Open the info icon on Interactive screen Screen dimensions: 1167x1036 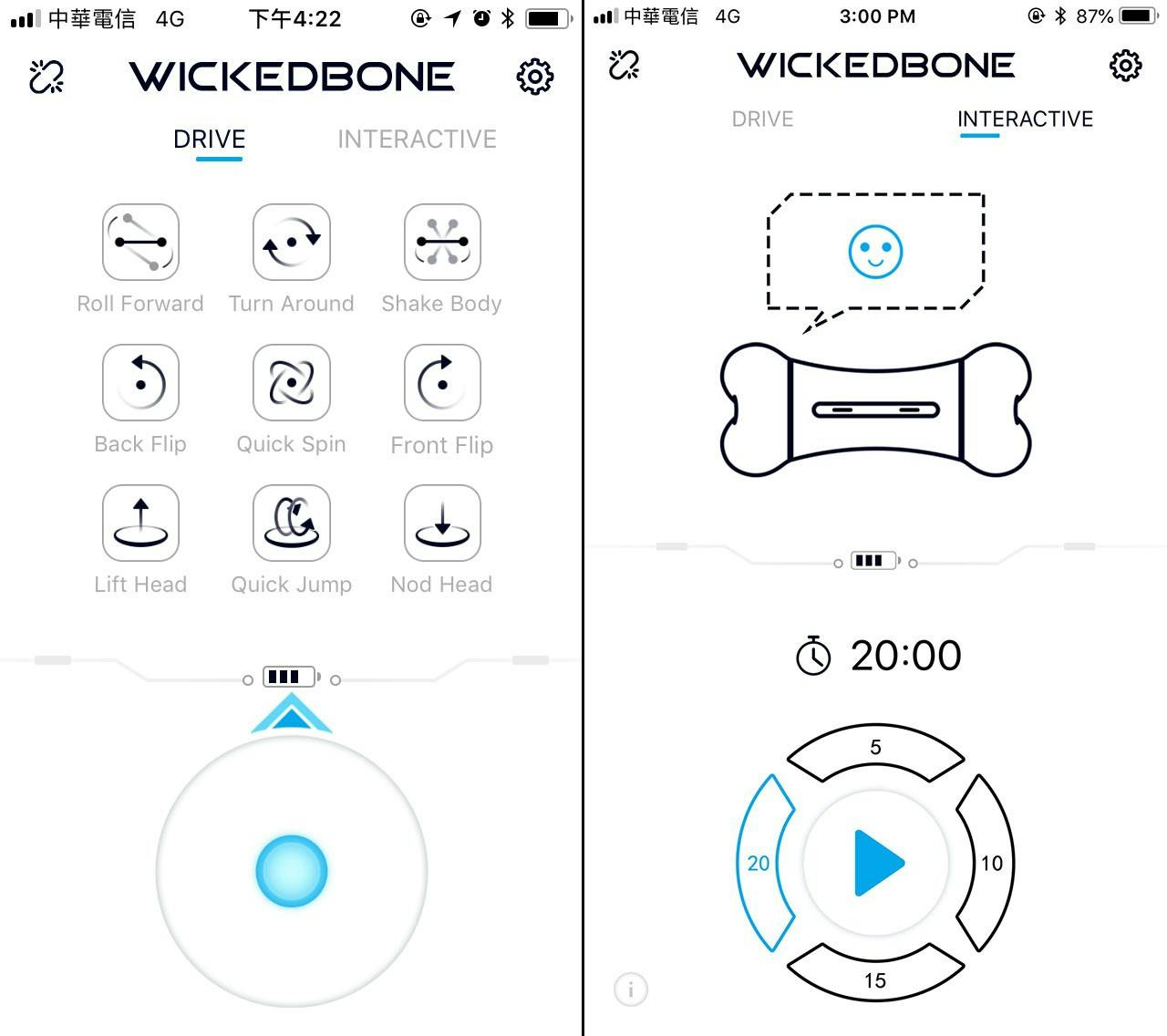tap(631, 989)
